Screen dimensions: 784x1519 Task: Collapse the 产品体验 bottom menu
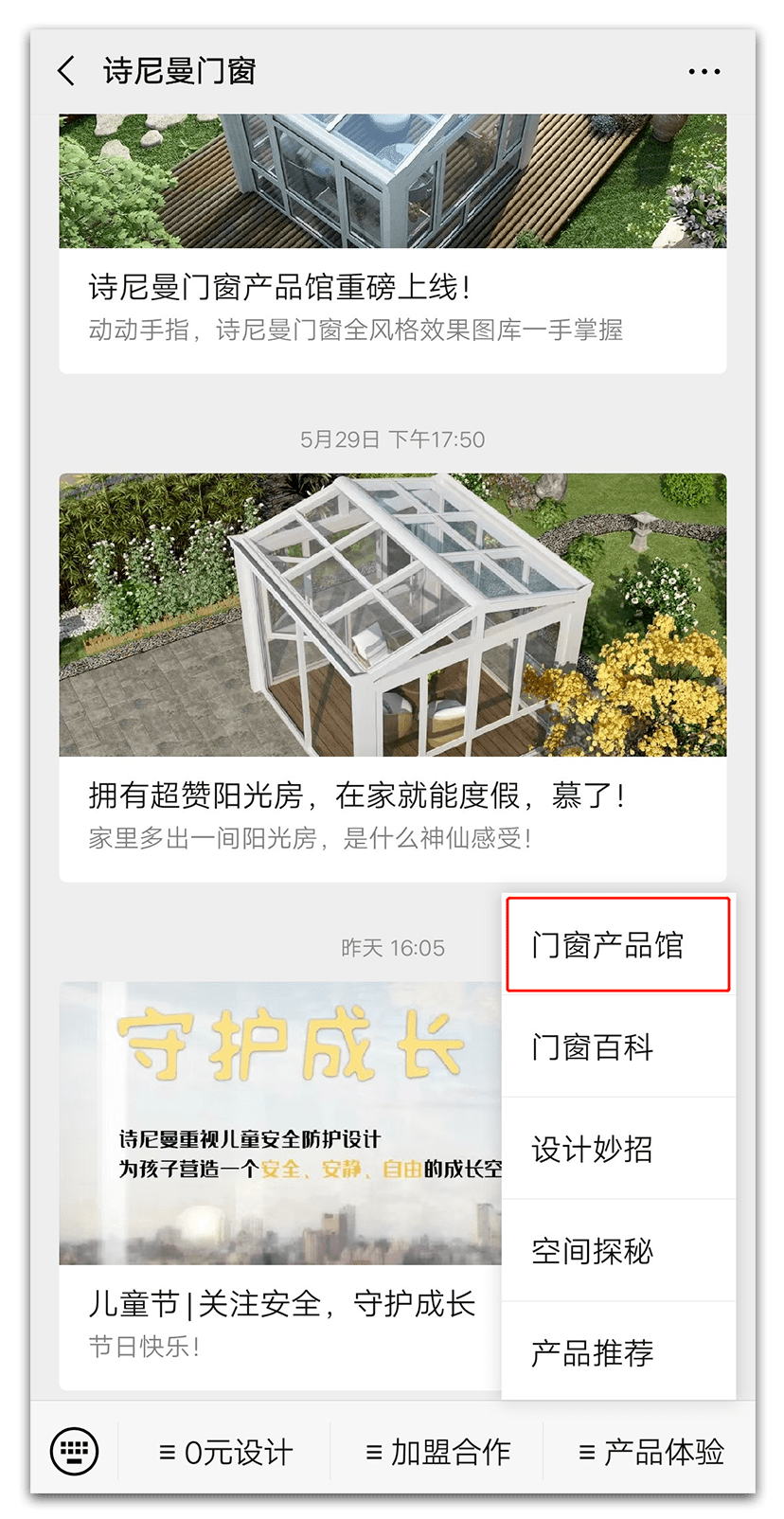(x=651, y=1452)
